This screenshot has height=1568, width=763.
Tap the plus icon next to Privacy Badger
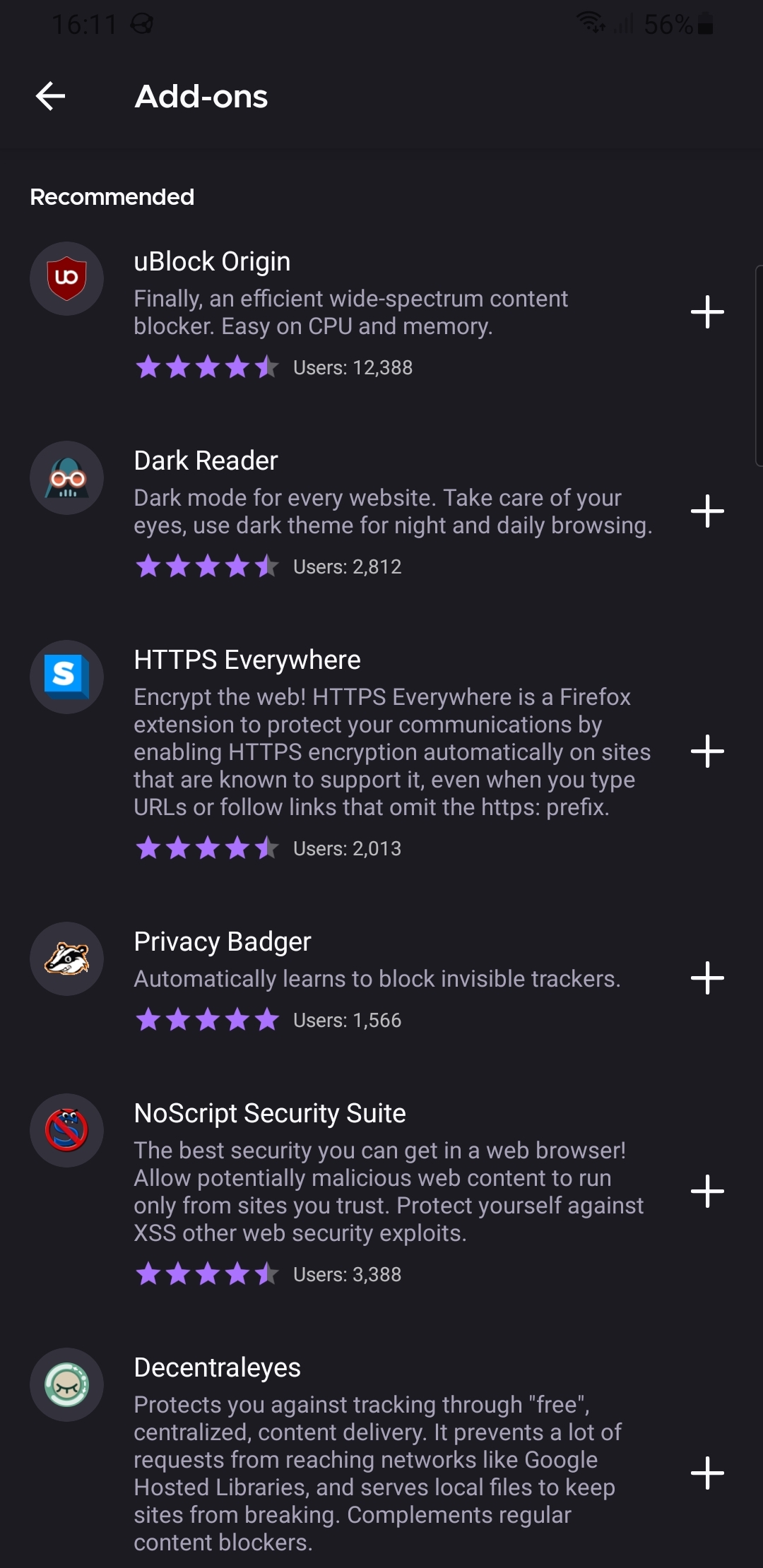[707, 978]
